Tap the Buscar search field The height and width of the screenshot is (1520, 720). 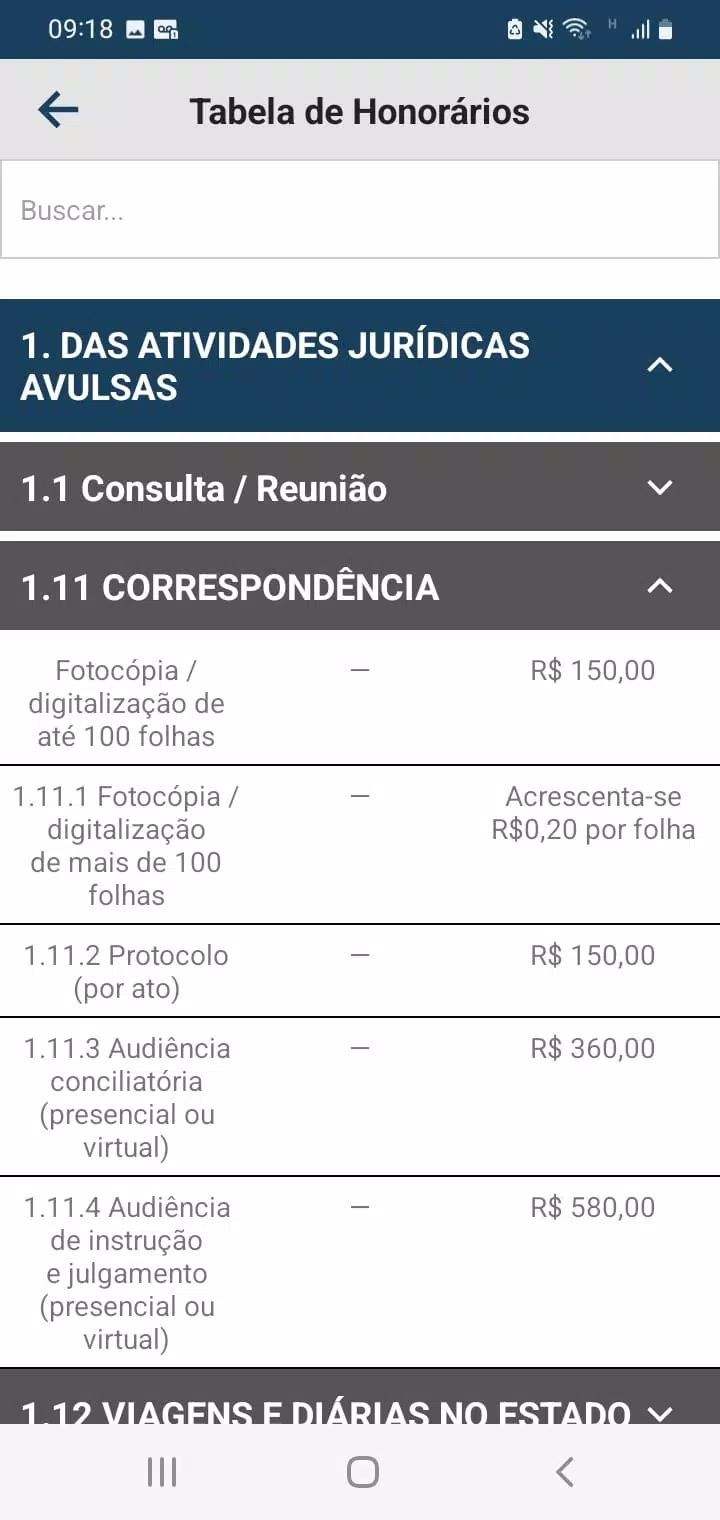[x=360, y=210]
